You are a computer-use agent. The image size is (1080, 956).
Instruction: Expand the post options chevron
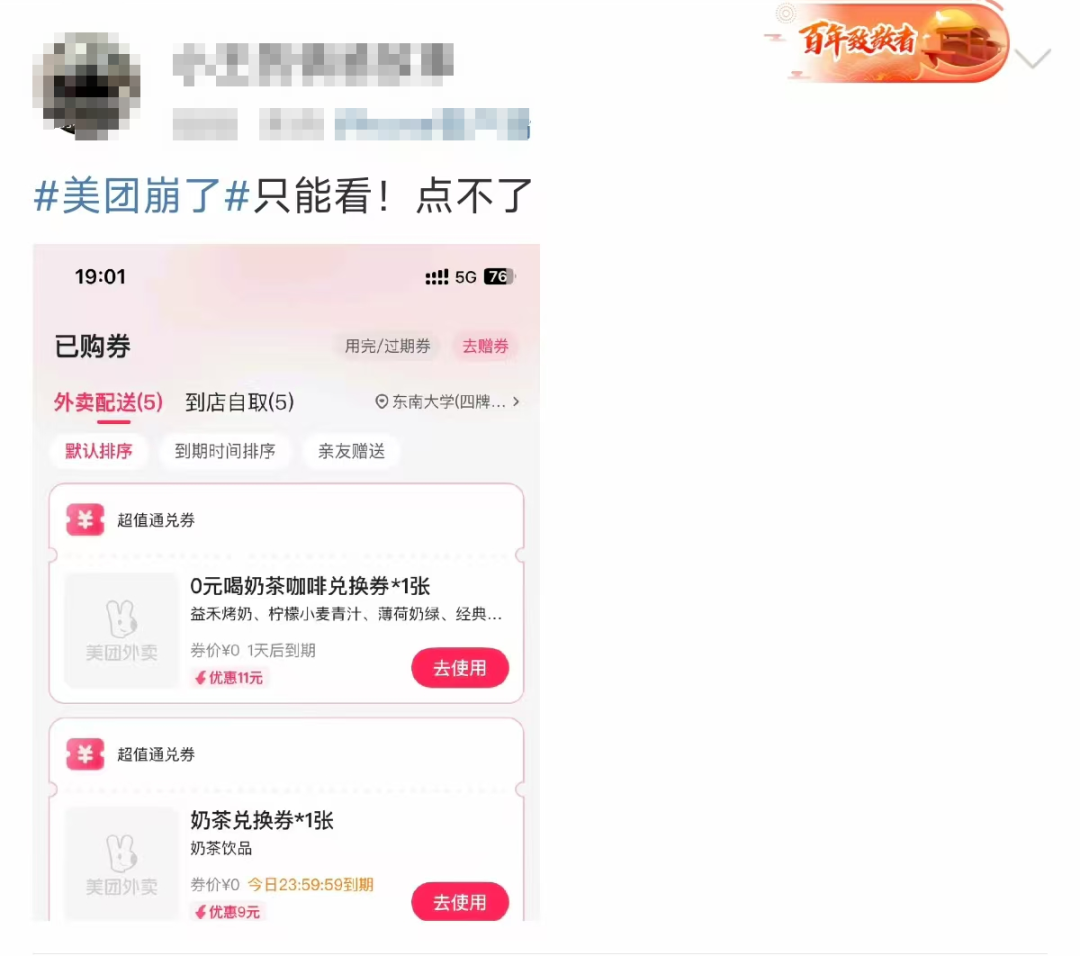coord(1032,58)
